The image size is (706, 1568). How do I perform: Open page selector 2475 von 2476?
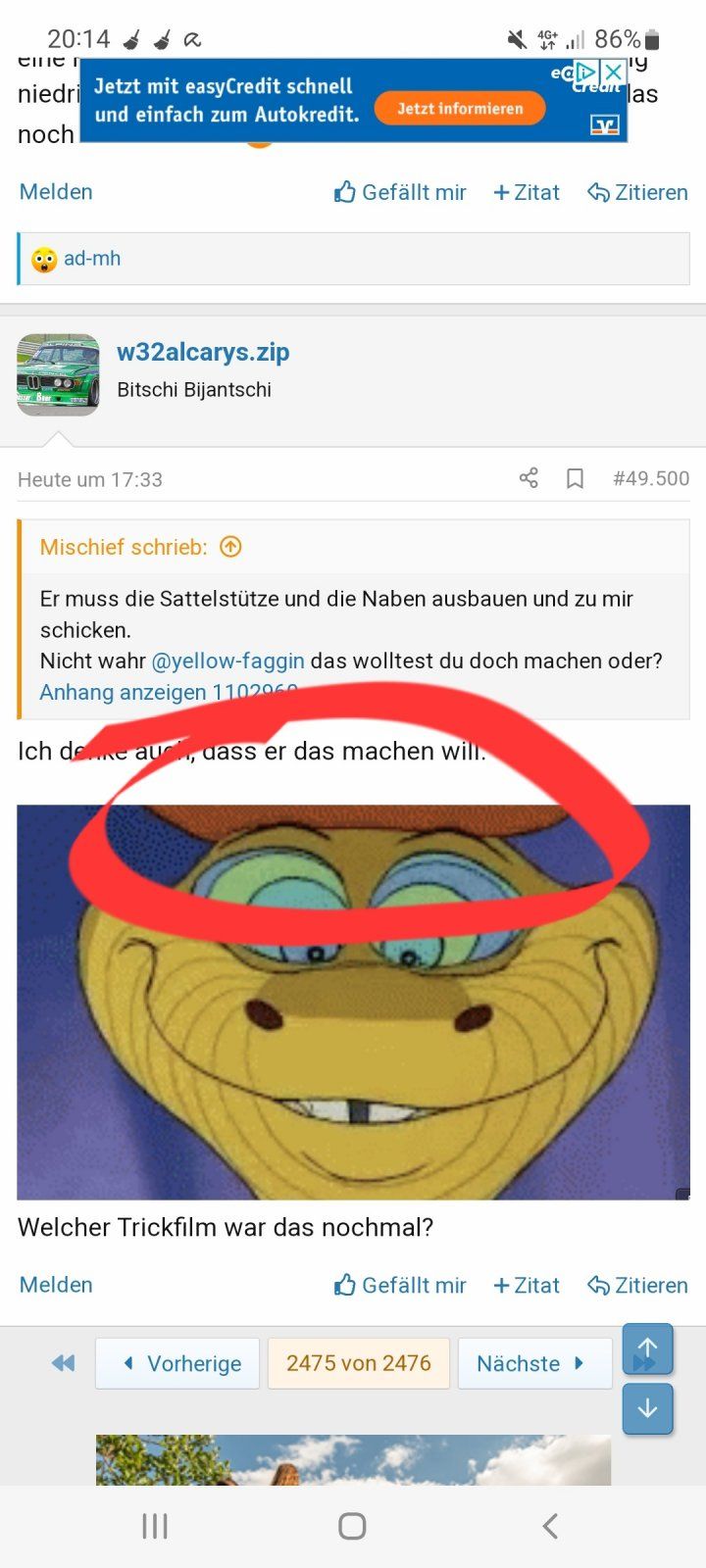[358, 1363]
